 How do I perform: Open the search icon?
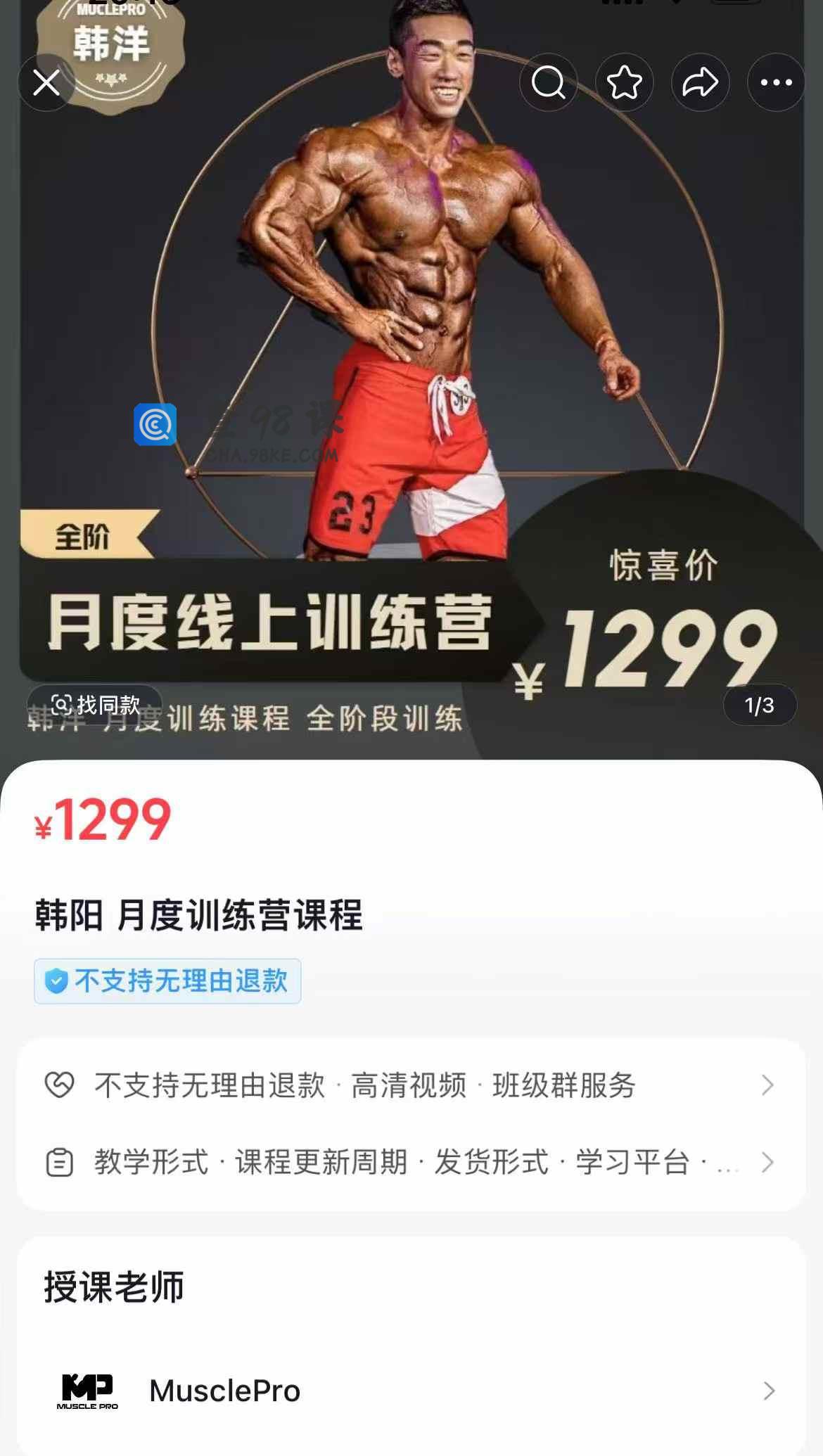pos(549,82)
